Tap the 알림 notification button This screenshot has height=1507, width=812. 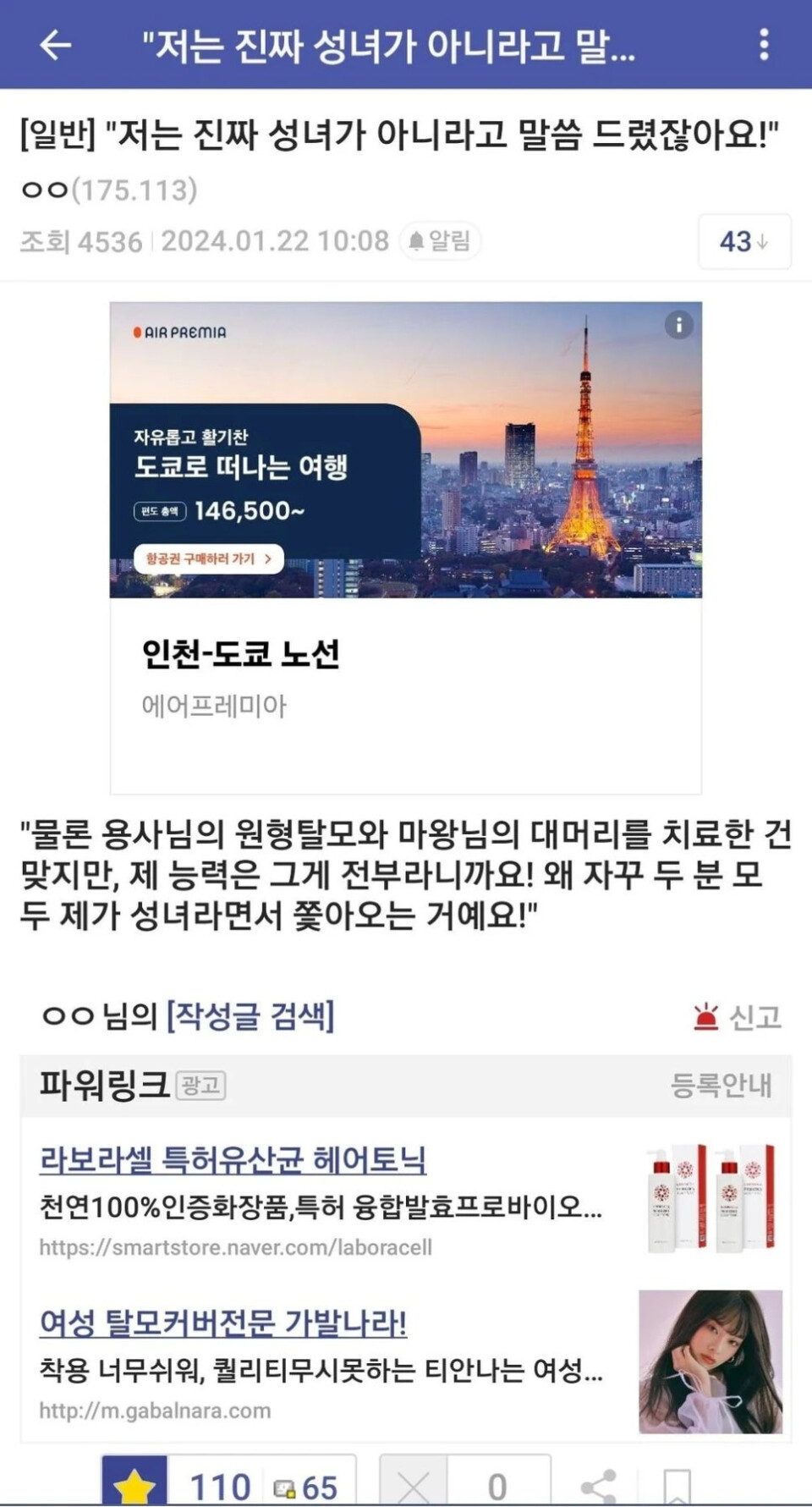coord(441,241)
